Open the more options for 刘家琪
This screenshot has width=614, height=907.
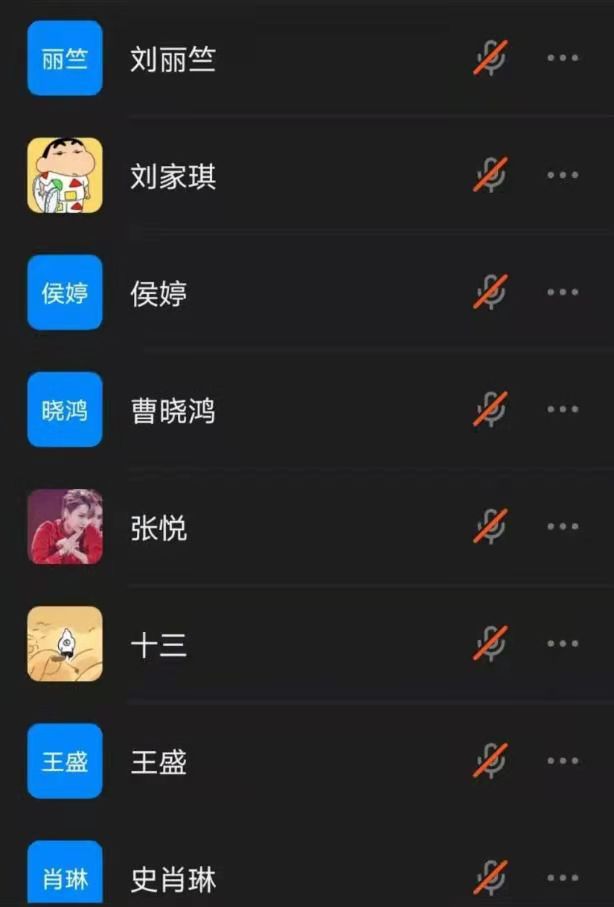point(563,176)
